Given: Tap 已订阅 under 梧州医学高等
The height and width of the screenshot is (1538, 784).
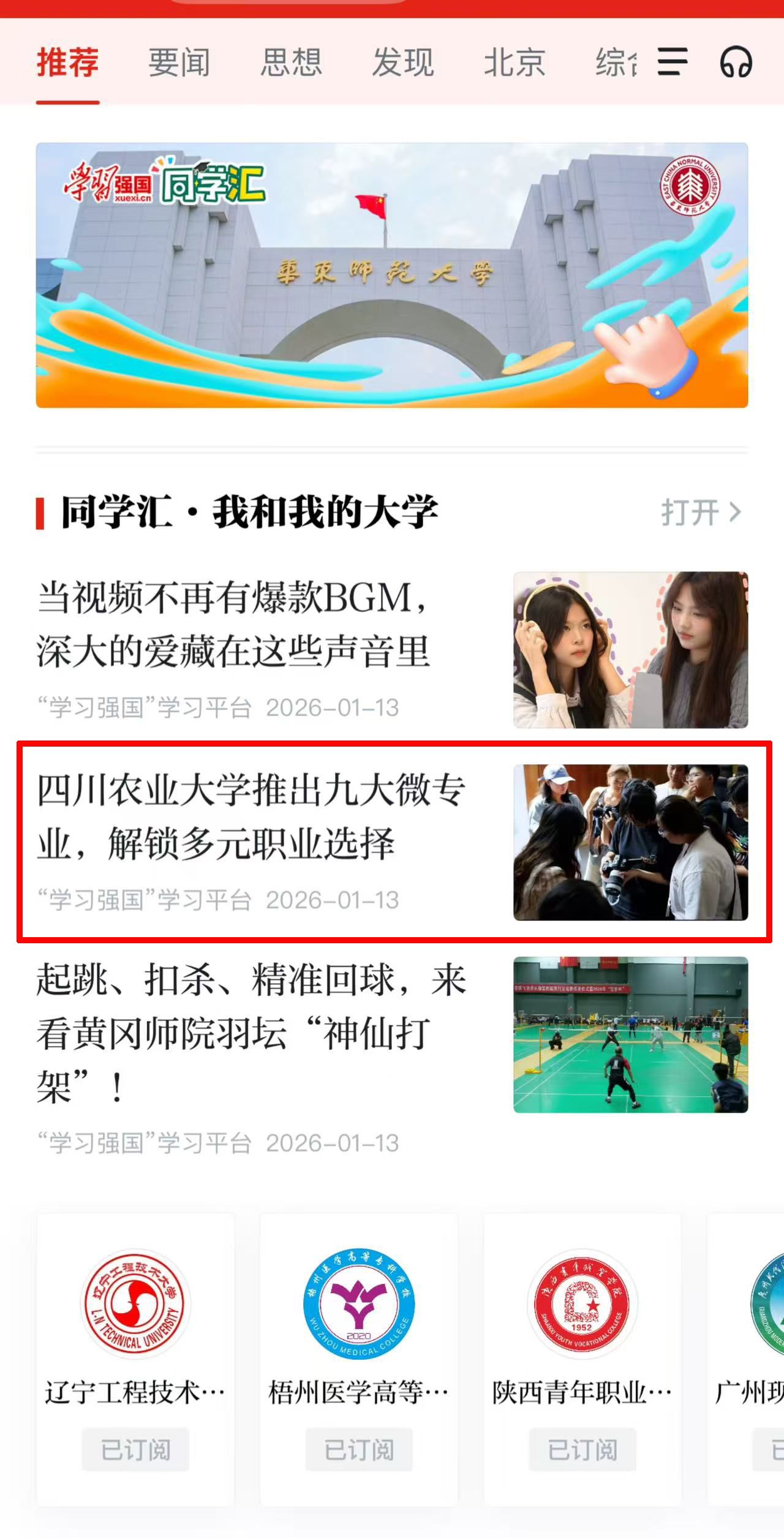Looking at the screenshot, I should (x=359, y=1449).
